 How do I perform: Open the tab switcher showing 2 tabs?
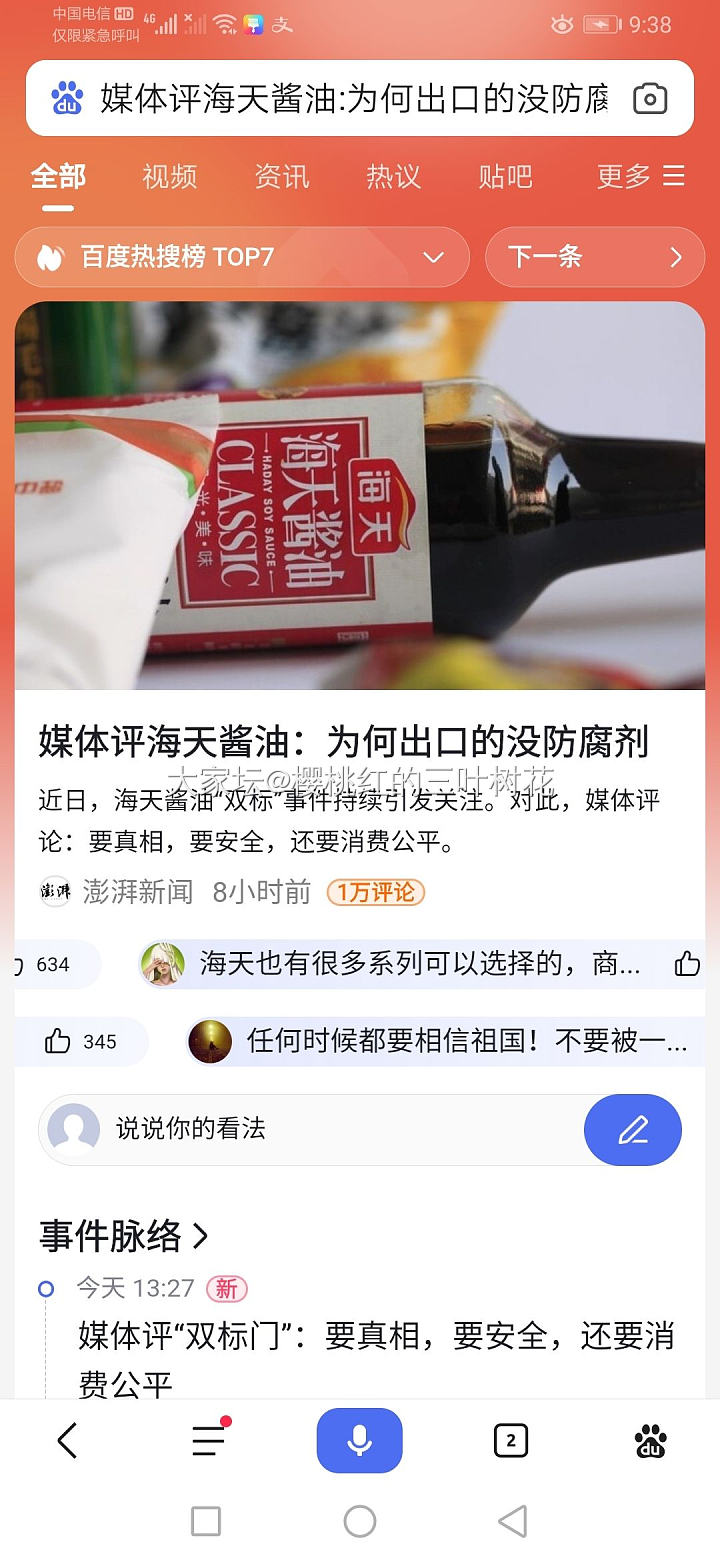click(510, 1441)
